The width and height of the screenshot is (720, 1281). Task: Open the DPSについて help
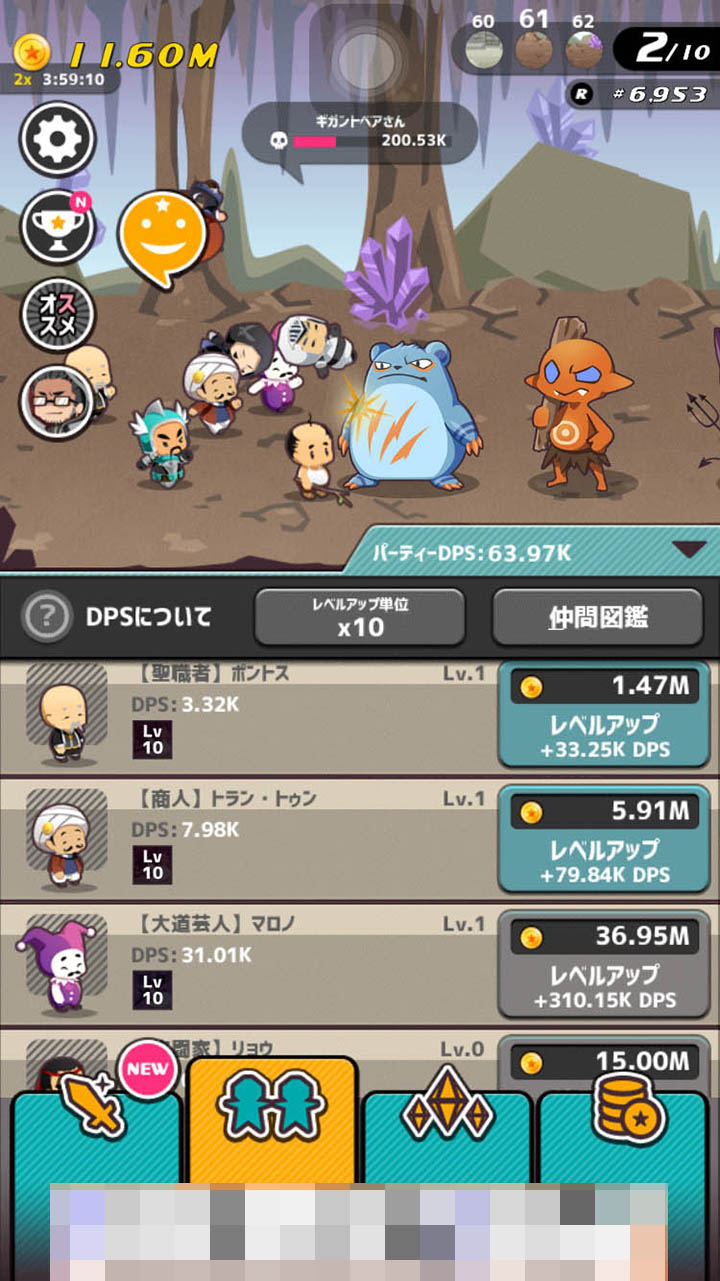tap(118, 617)
